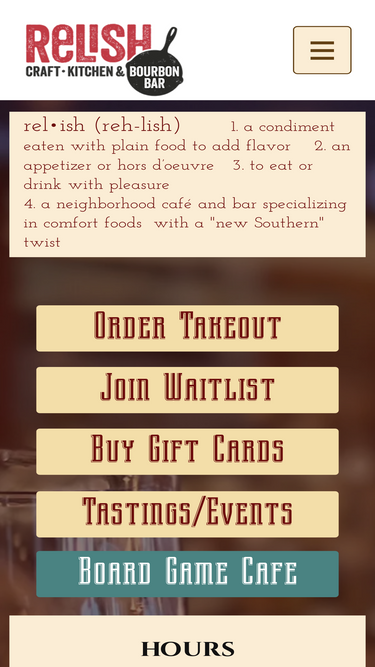Viewport: 375px width, 667px height.
Task: Tap the Relish logo to go home
Action: [104, 60]
